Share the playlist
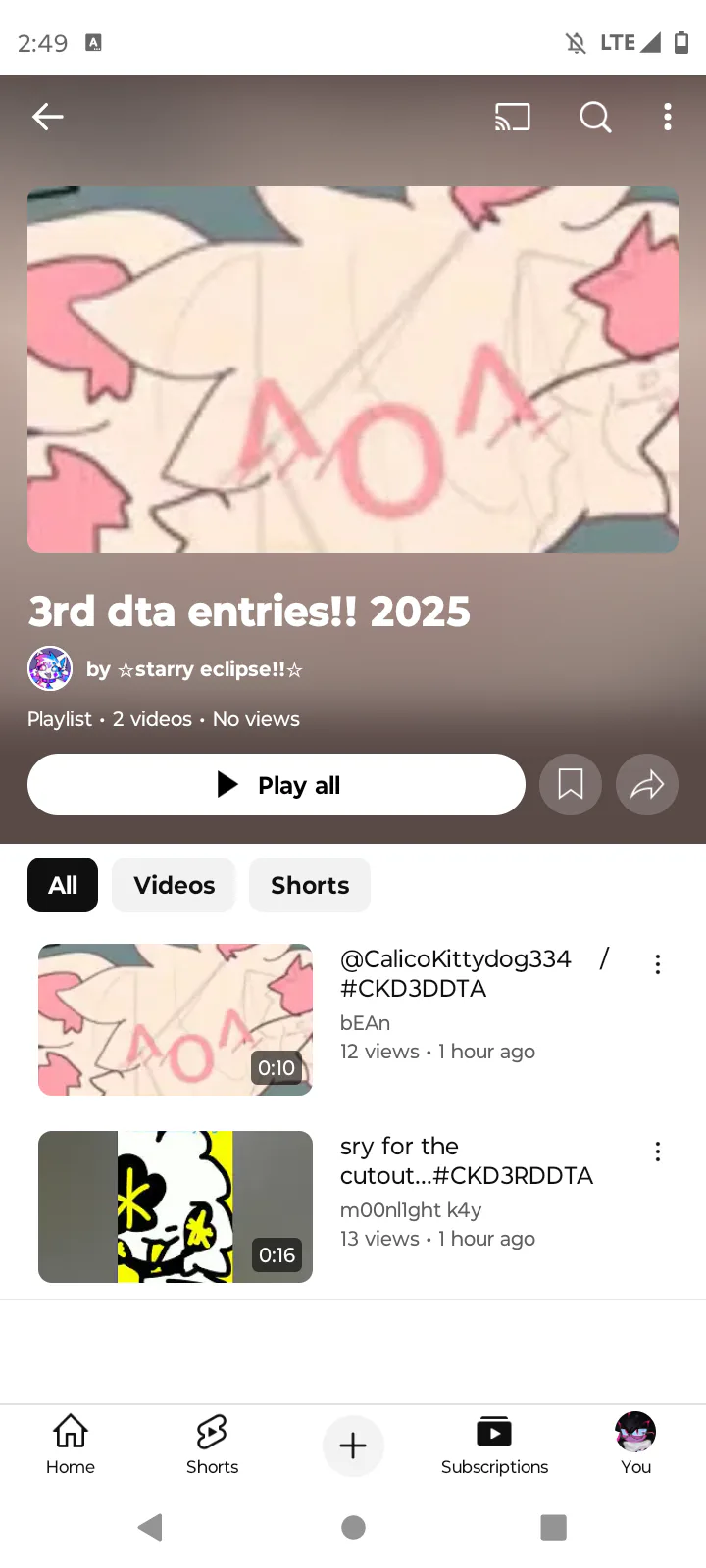The height and width of the screenshot is (1568, 706). coord(647,785)
